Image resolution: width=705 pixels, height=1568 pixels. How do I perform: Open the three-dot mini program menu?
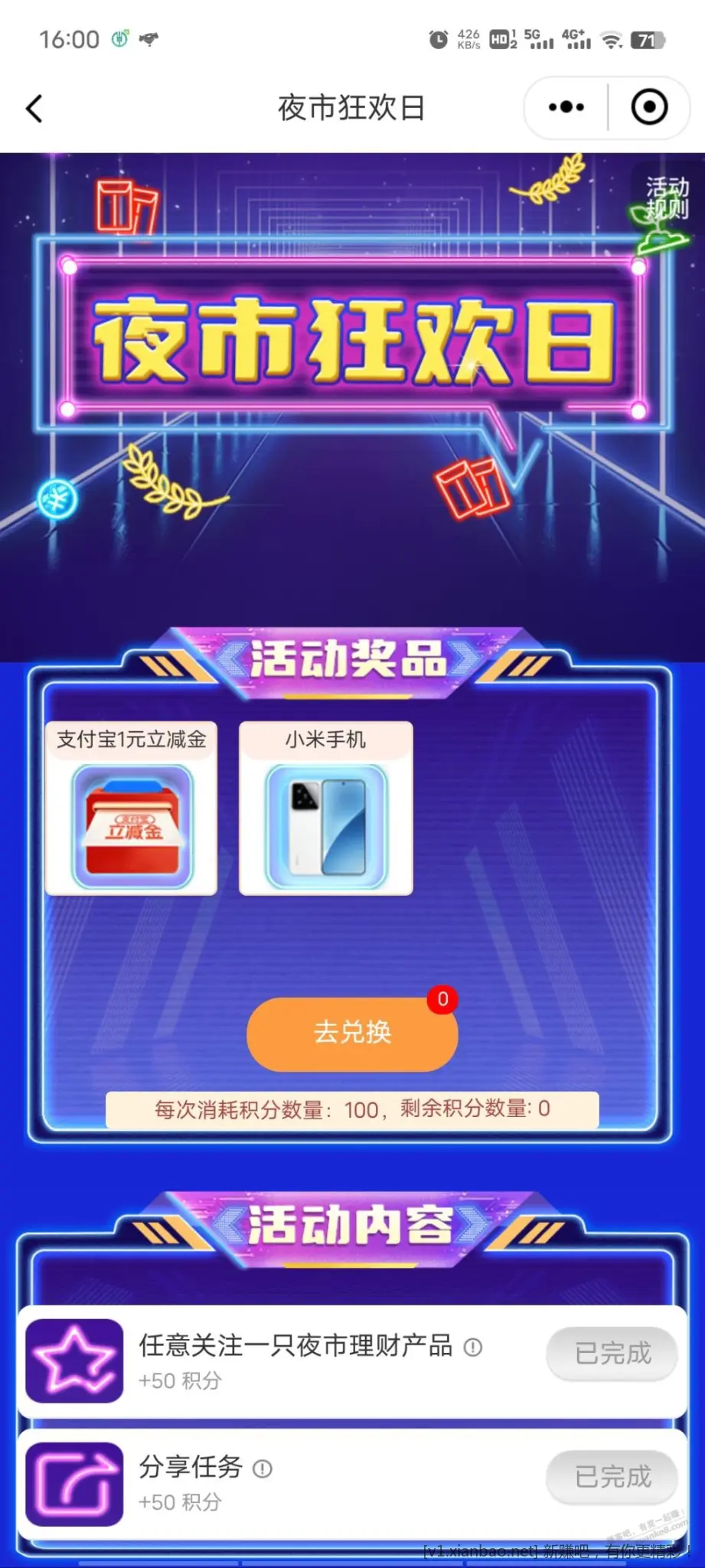(x=566, y=107)
